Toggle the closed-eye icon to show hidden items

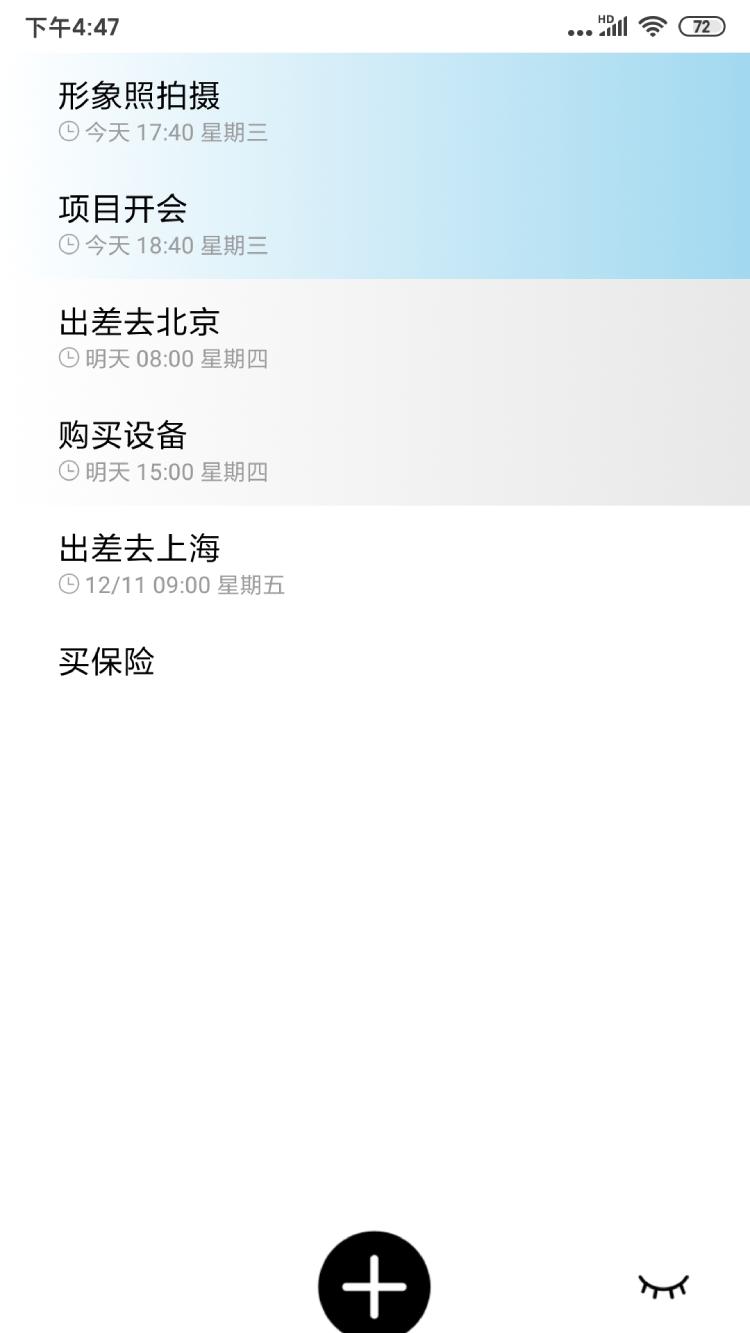[665, 1287]
